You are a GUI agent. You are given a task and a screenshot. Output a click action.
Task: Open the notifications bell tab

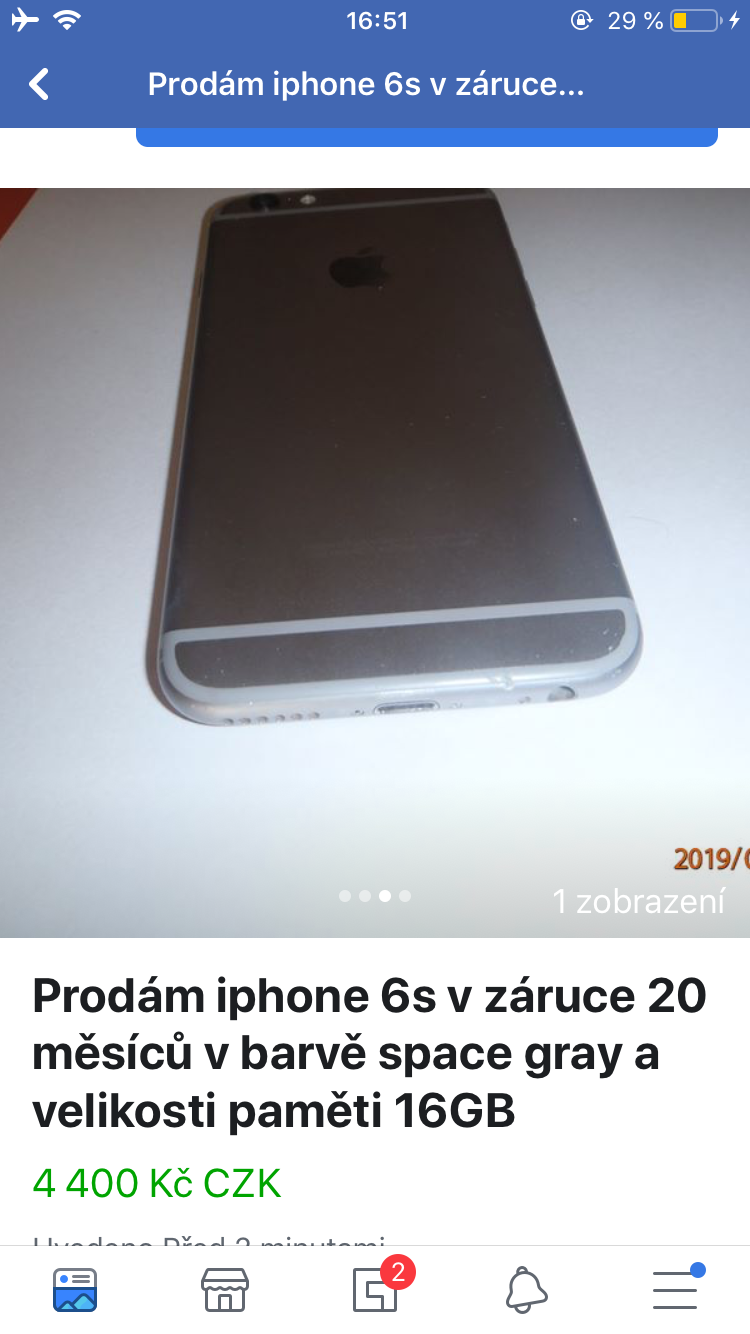point(526,1289)
